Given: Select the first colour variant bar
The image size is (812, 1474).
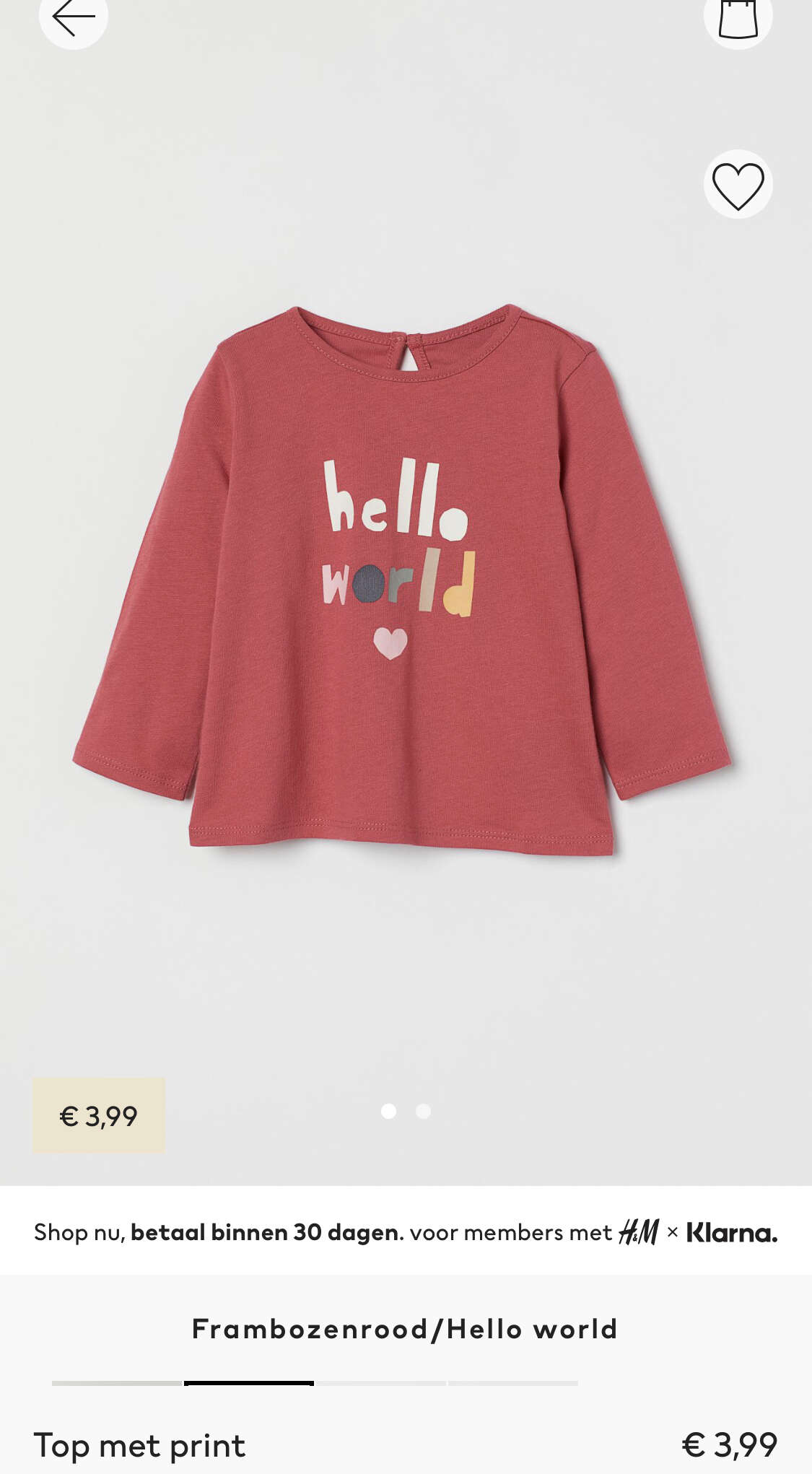Looking at the screenshot, I should pos(117,1383).
